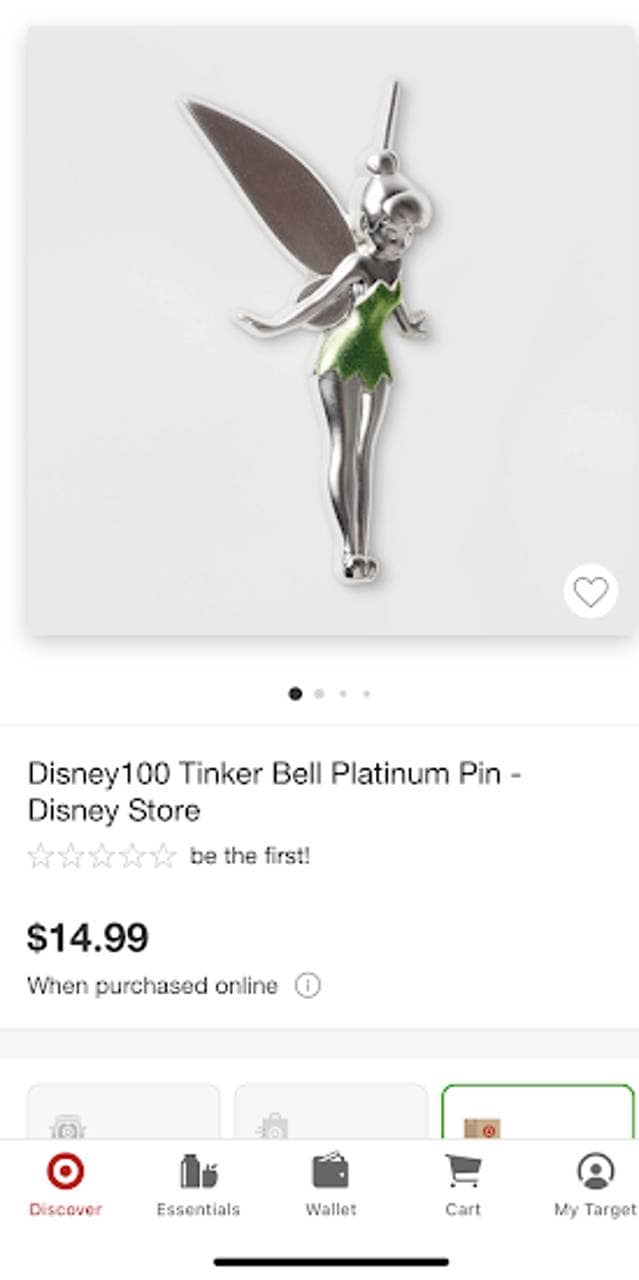Open the info icon beside When purchased online
This screenshot has width=639, height=1280.
click(x=307, y=986)
